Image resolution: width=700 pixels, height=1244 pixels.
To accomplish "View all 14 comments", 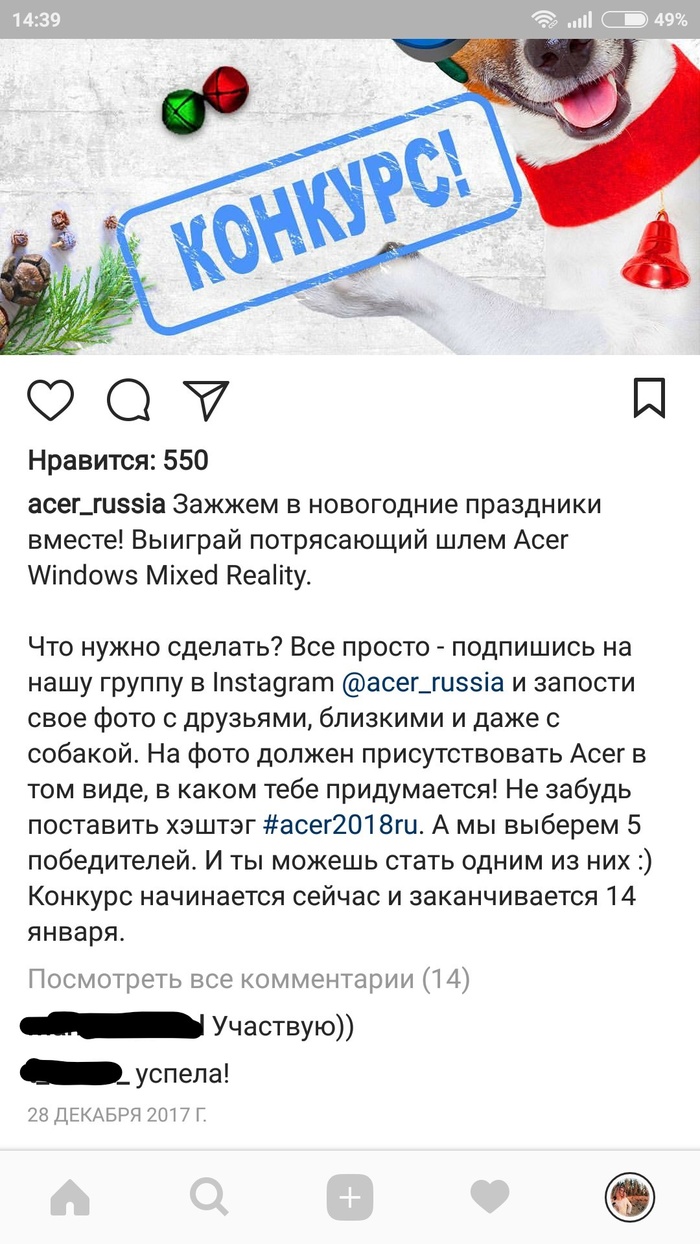I will coord(248,978).
